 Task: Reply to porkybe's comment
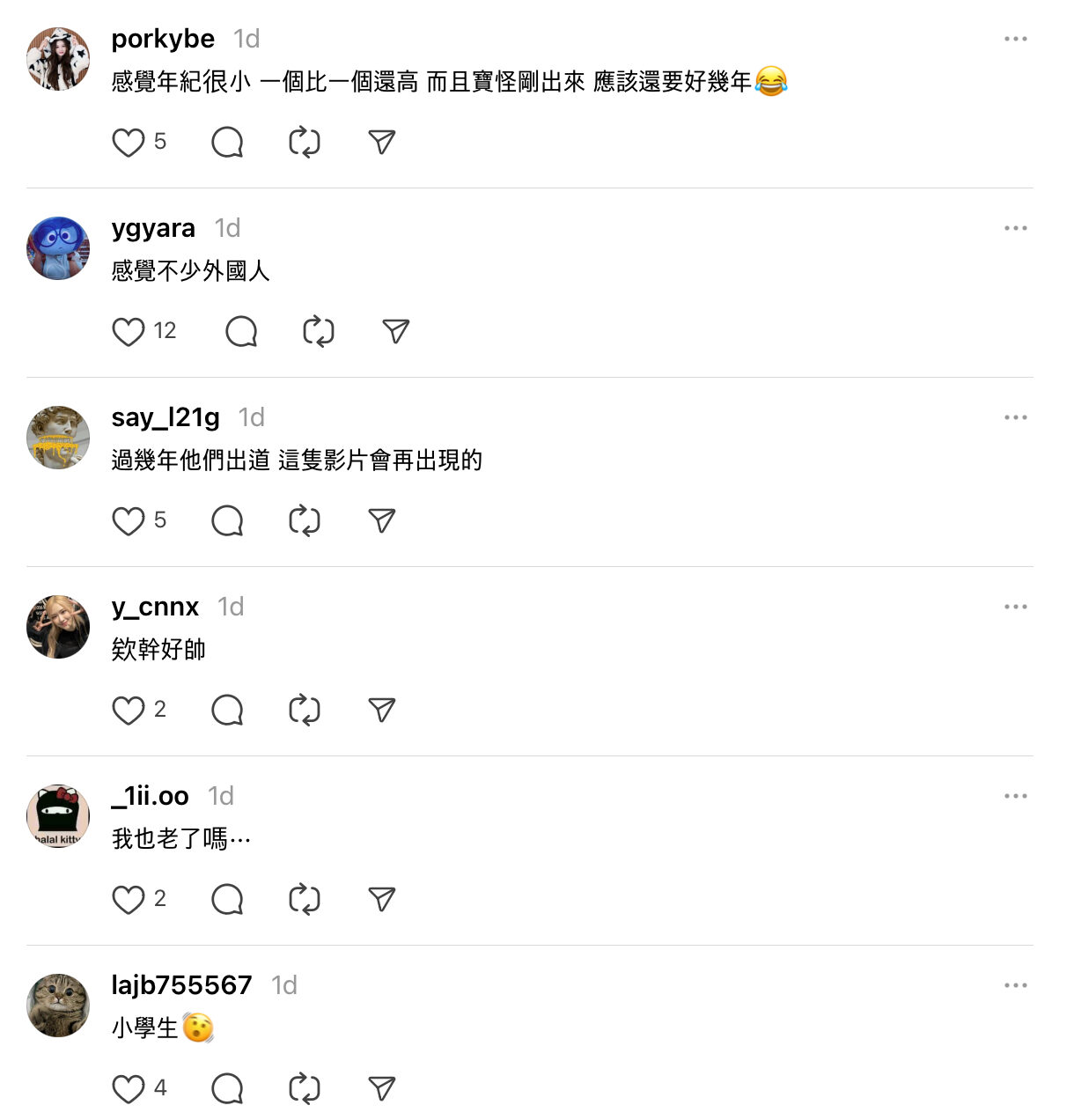click(x=227, y=142)
